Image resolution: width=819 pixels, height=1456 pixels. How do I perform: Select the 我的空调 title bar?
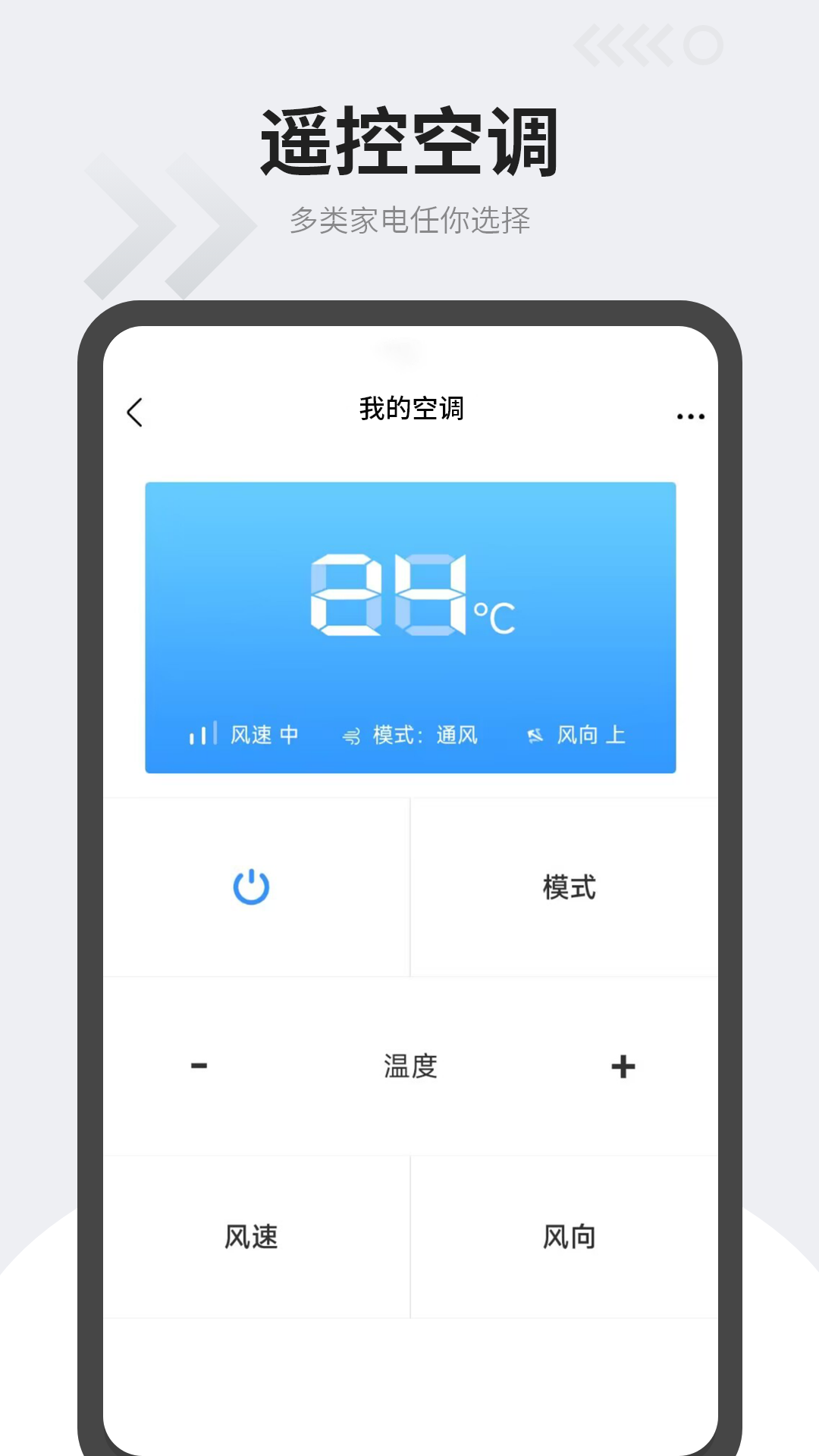(409, 409)
